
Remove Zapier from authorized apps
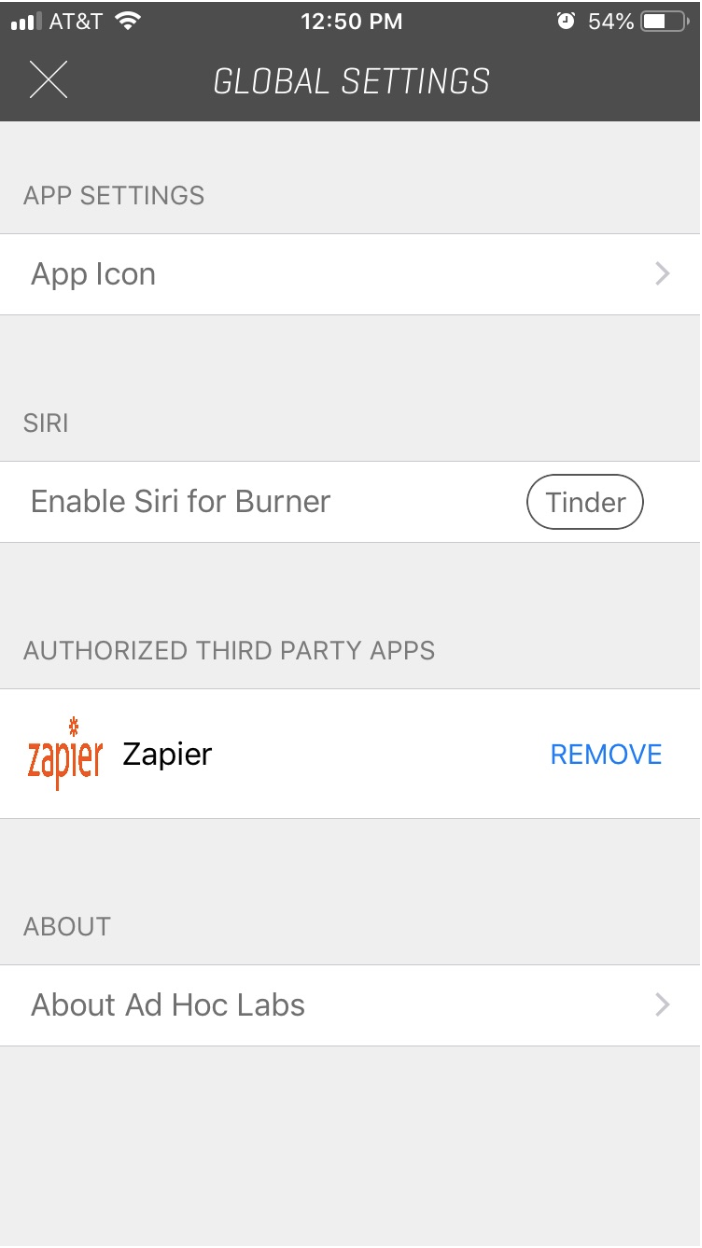[x=606, y=754]
